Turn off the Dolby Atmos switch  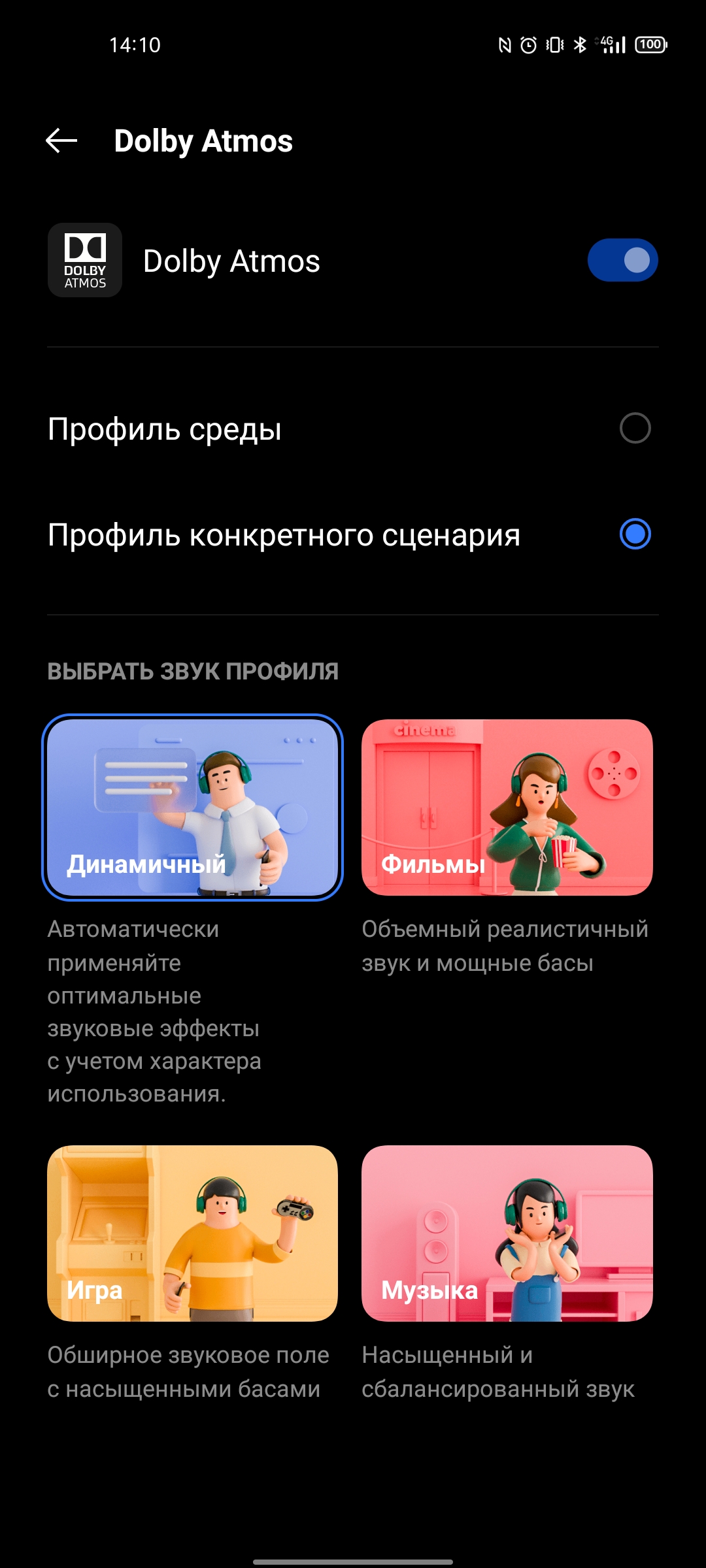point(622,260)
